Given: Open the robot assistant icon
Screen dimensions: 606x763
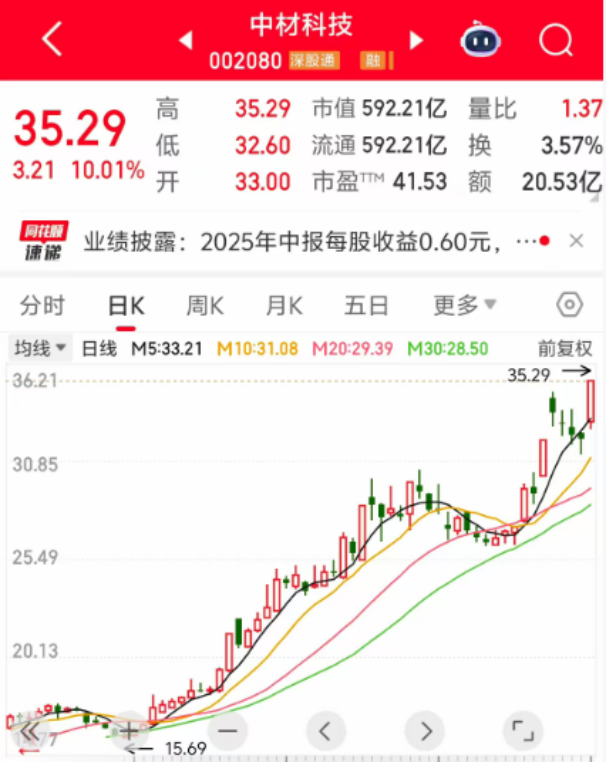Looking at the screenshot, I should click(481, 40).
